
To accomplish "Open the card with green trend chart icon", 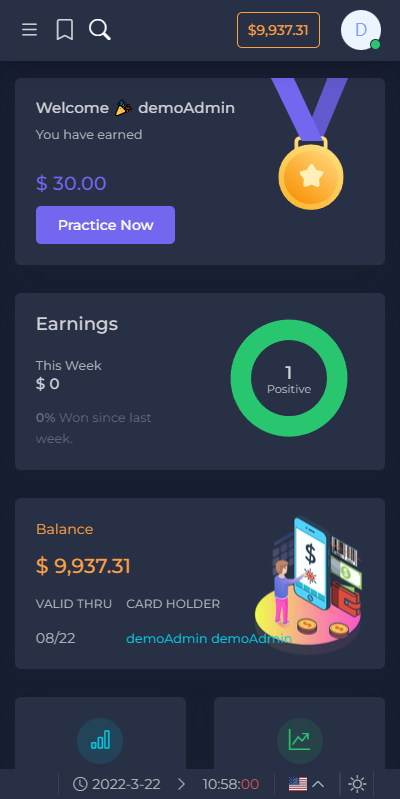I will coord(299,733).
